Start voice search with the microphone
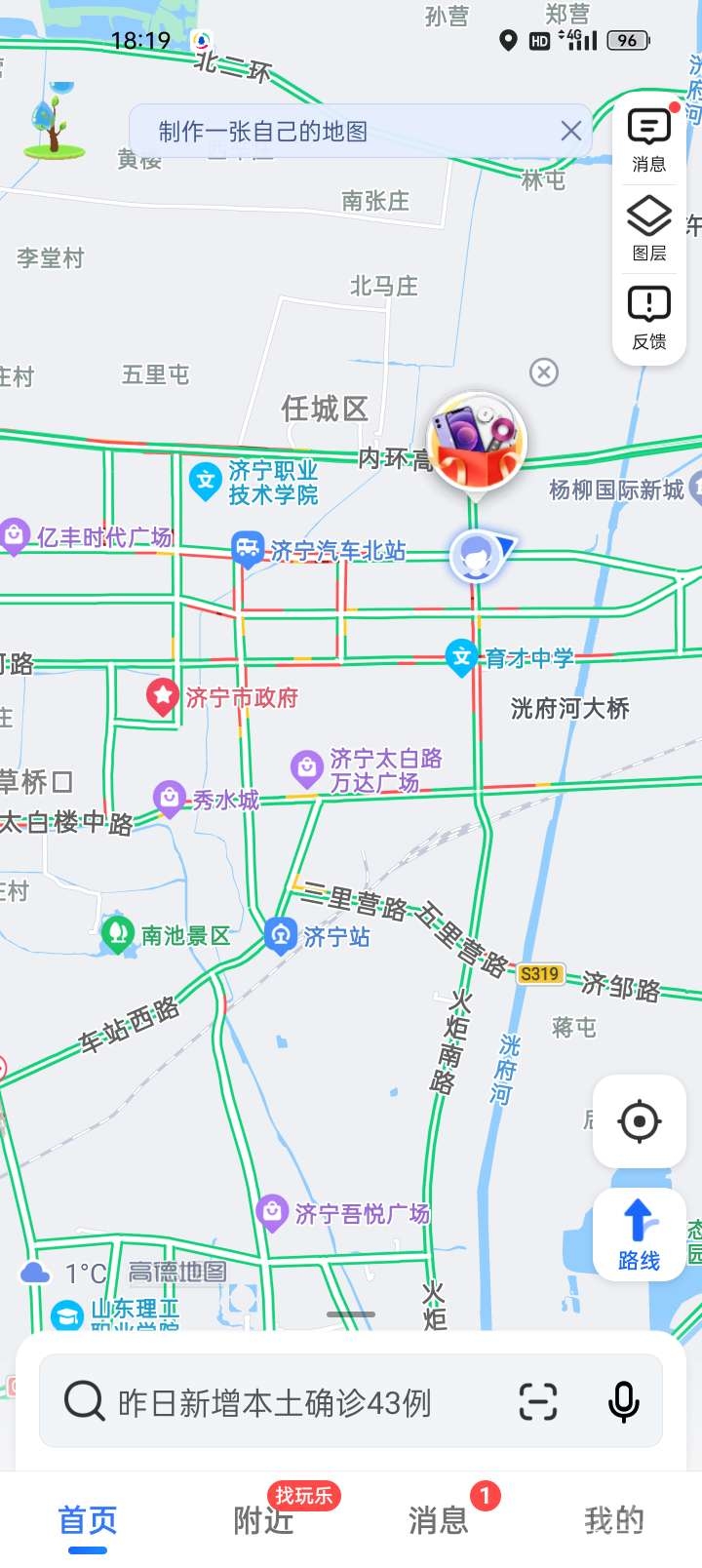The width and height of the screenshot is (702, 1568). [624, 1402]
